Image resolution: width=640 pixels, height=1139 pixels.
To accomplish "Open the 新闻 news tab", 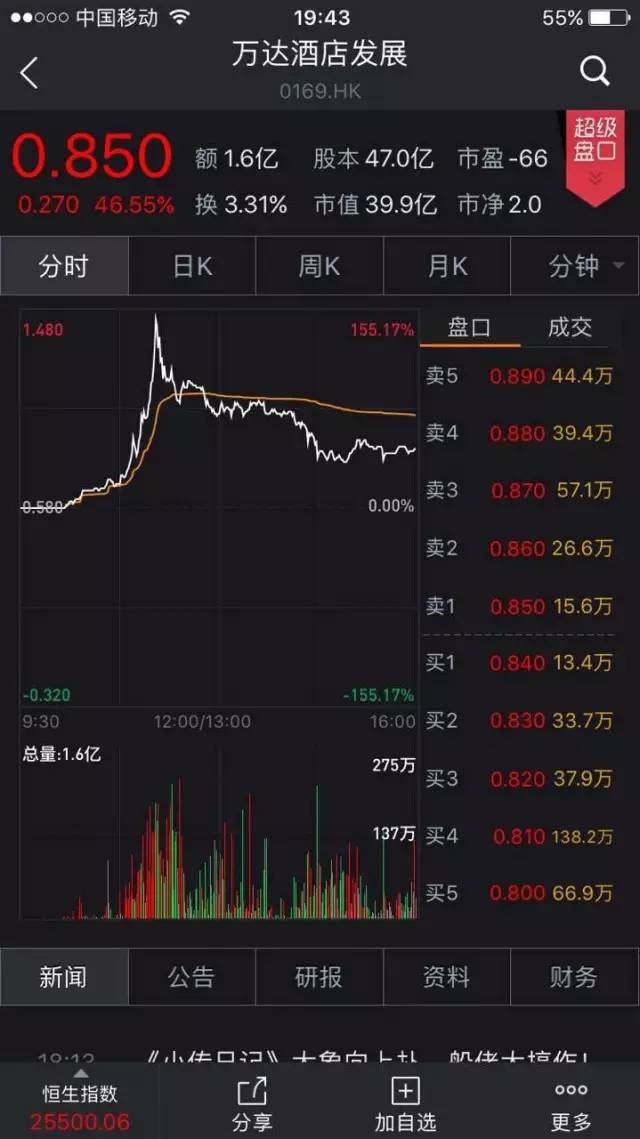I will coord(64,977).
